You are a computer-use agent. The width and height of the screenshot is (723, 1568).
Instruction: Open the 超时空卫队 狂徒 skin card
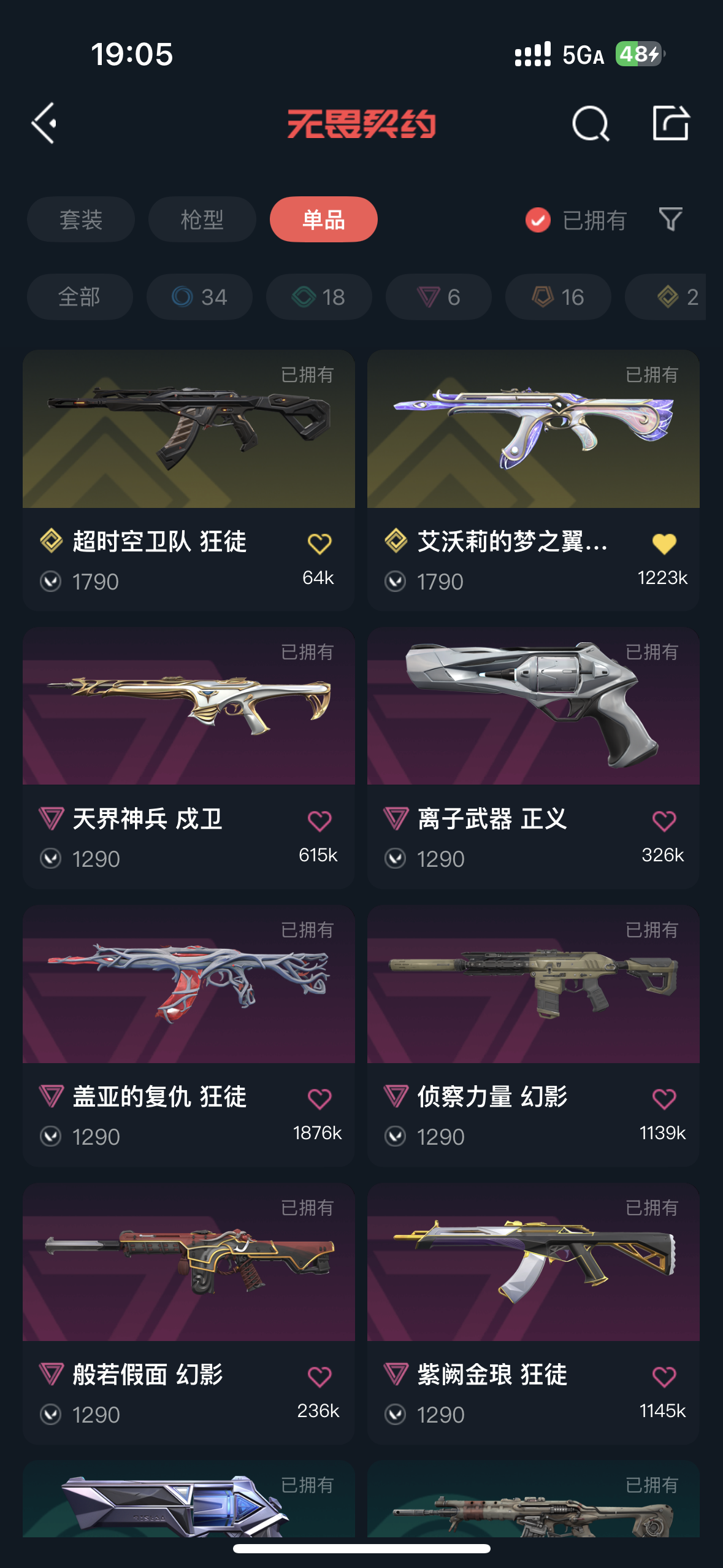(189, 480)
